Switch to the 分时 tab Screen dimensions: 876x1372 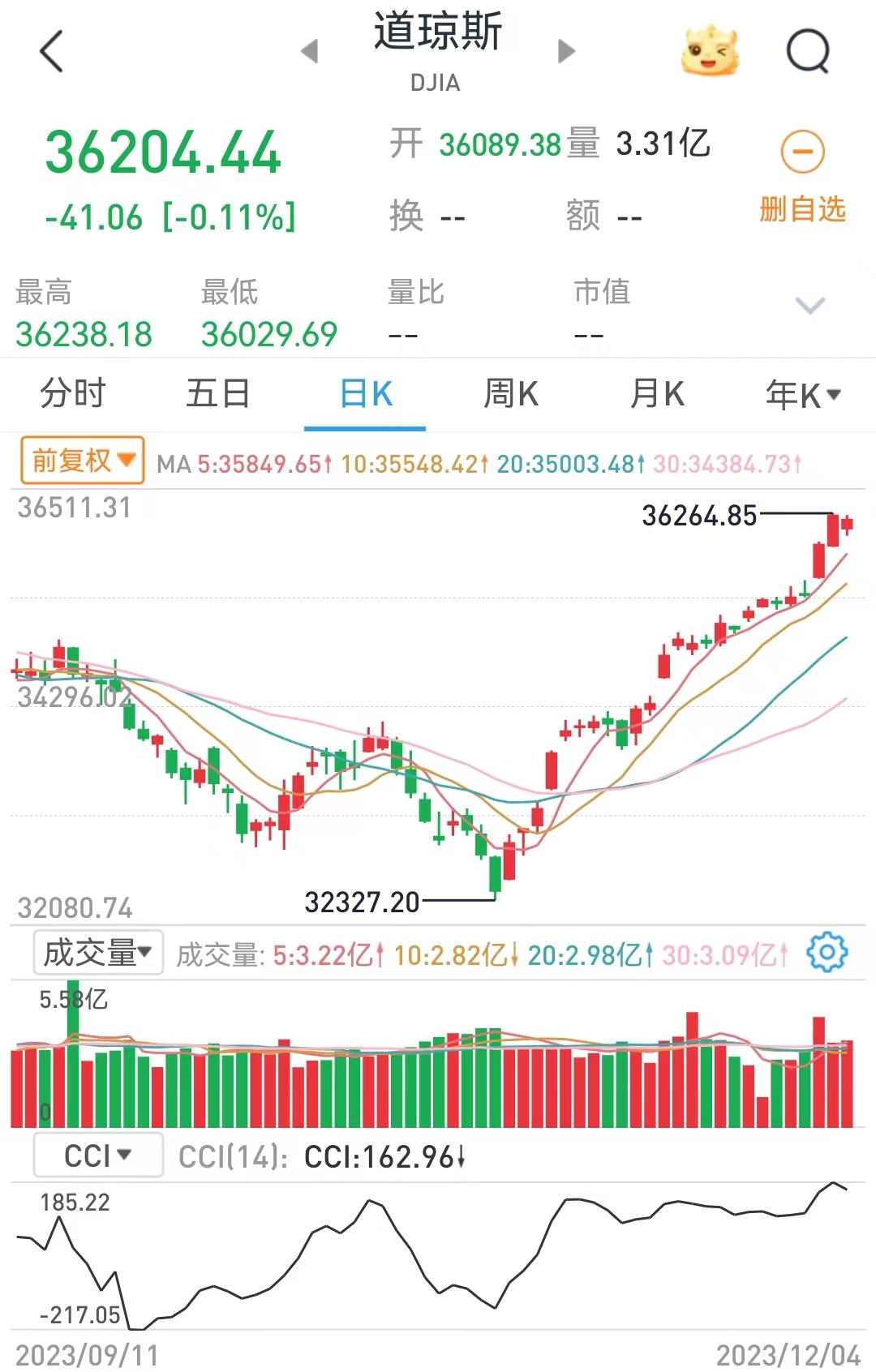pyautogui.click(x=71, y=395)
